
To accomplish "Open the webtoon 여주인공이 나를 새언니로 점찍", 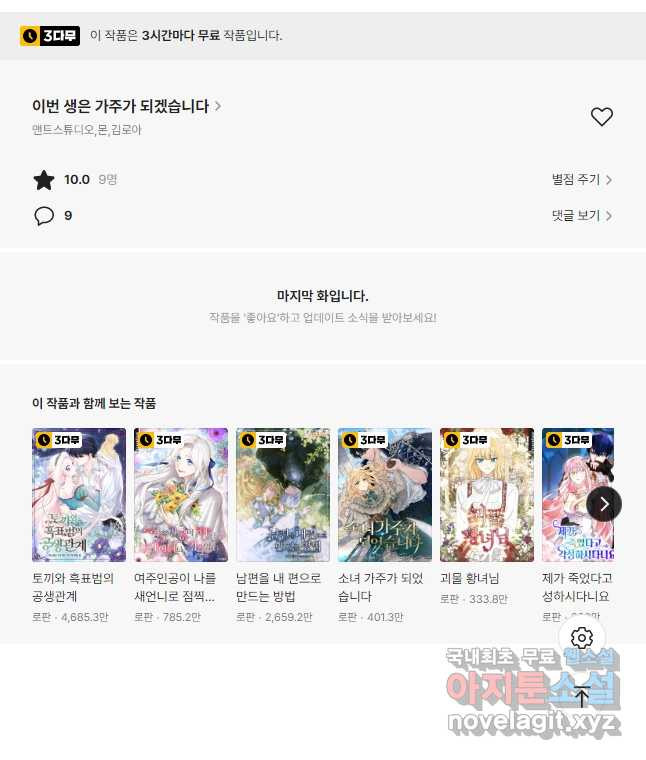I will coord(181,495).
